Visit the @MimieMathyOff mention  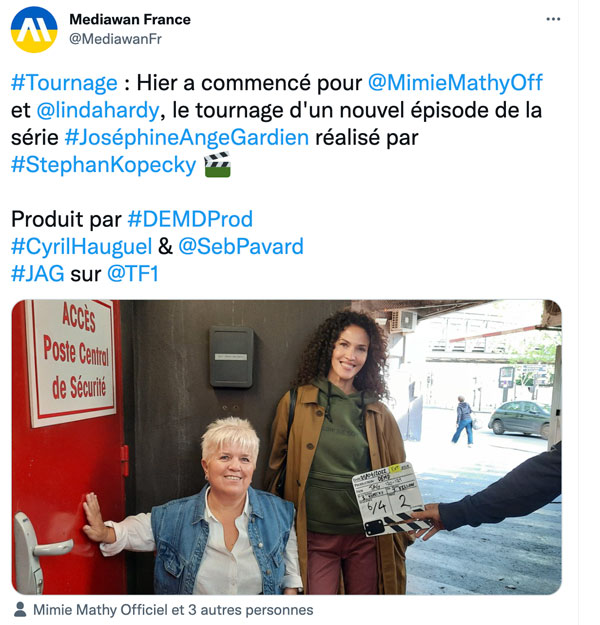(455, 82)
